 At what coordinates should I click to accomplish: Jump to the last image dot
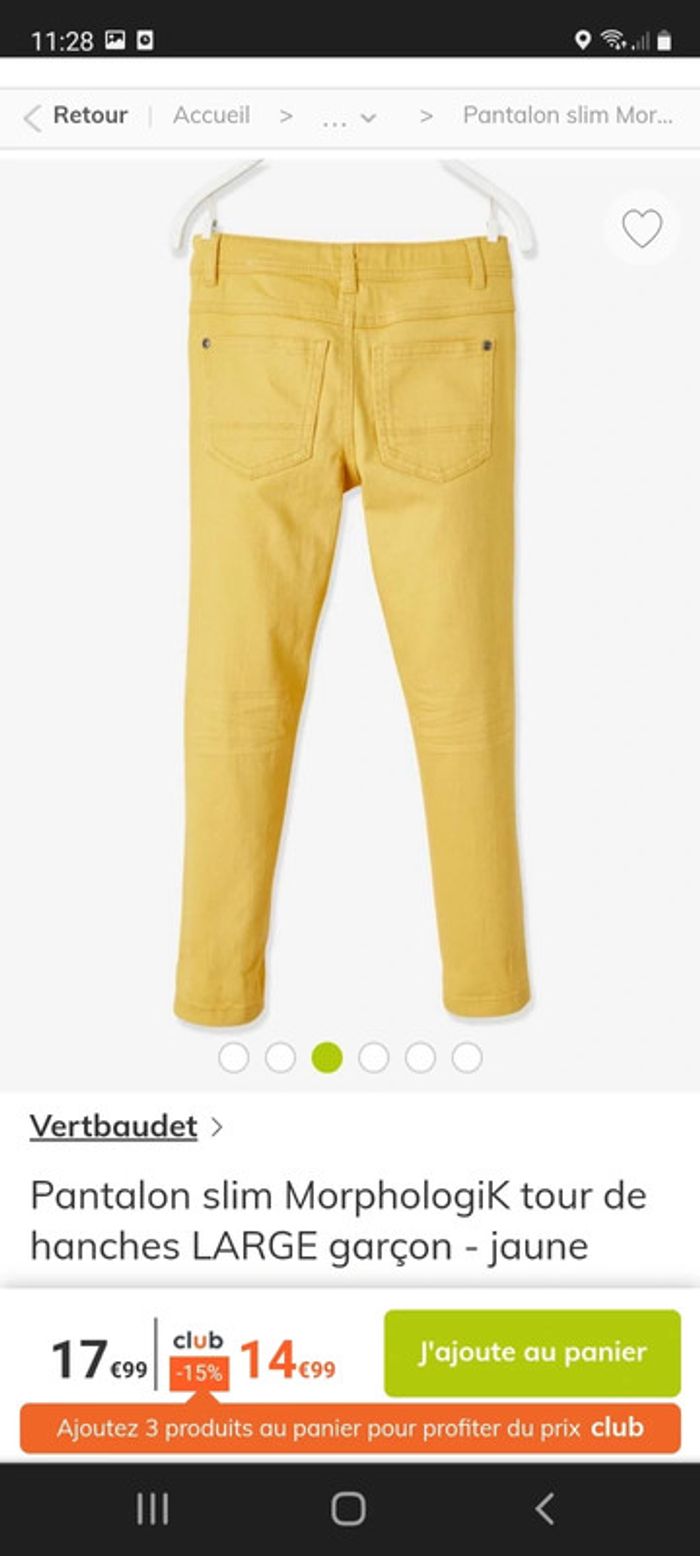click(466, 1057)
